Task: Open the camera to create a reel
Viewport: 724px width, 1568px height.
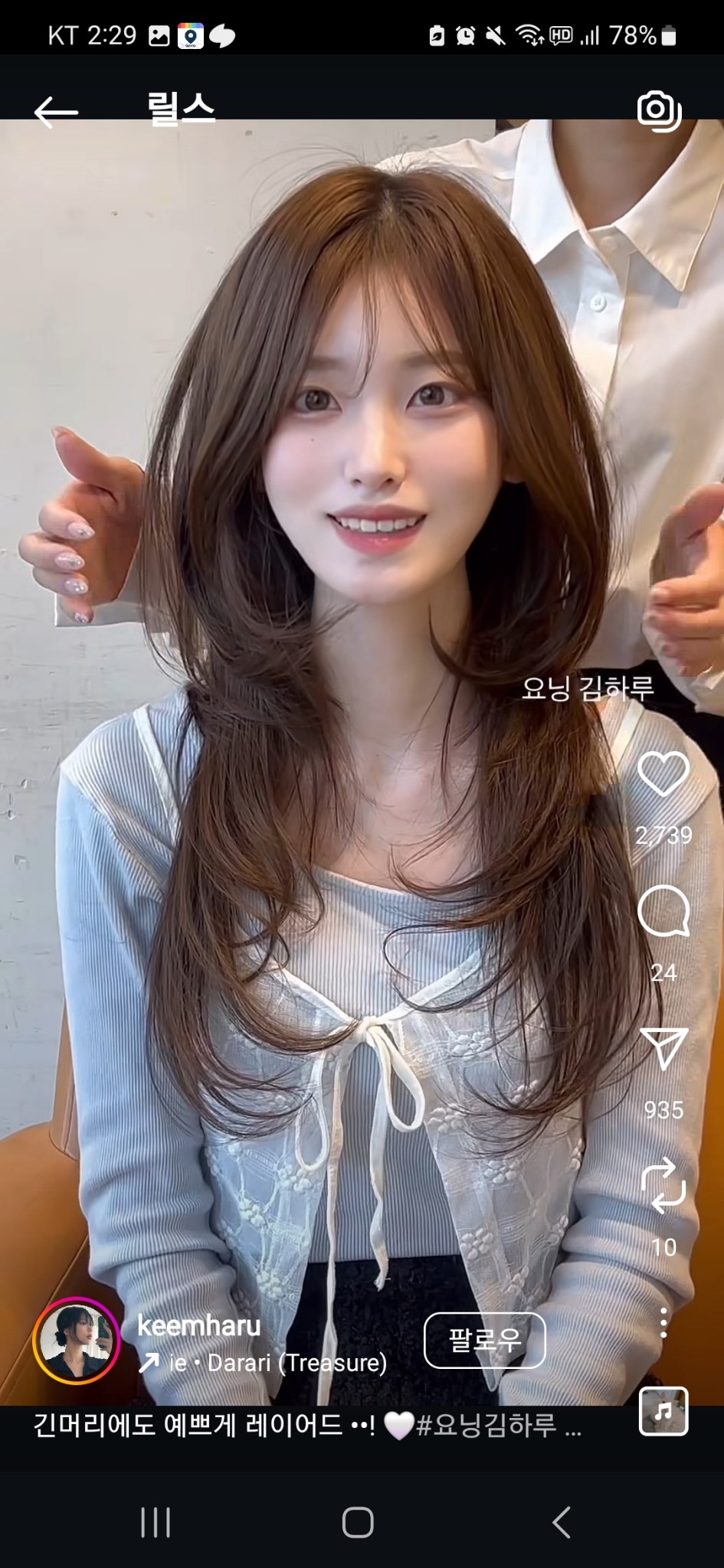Action: (659, 111)
